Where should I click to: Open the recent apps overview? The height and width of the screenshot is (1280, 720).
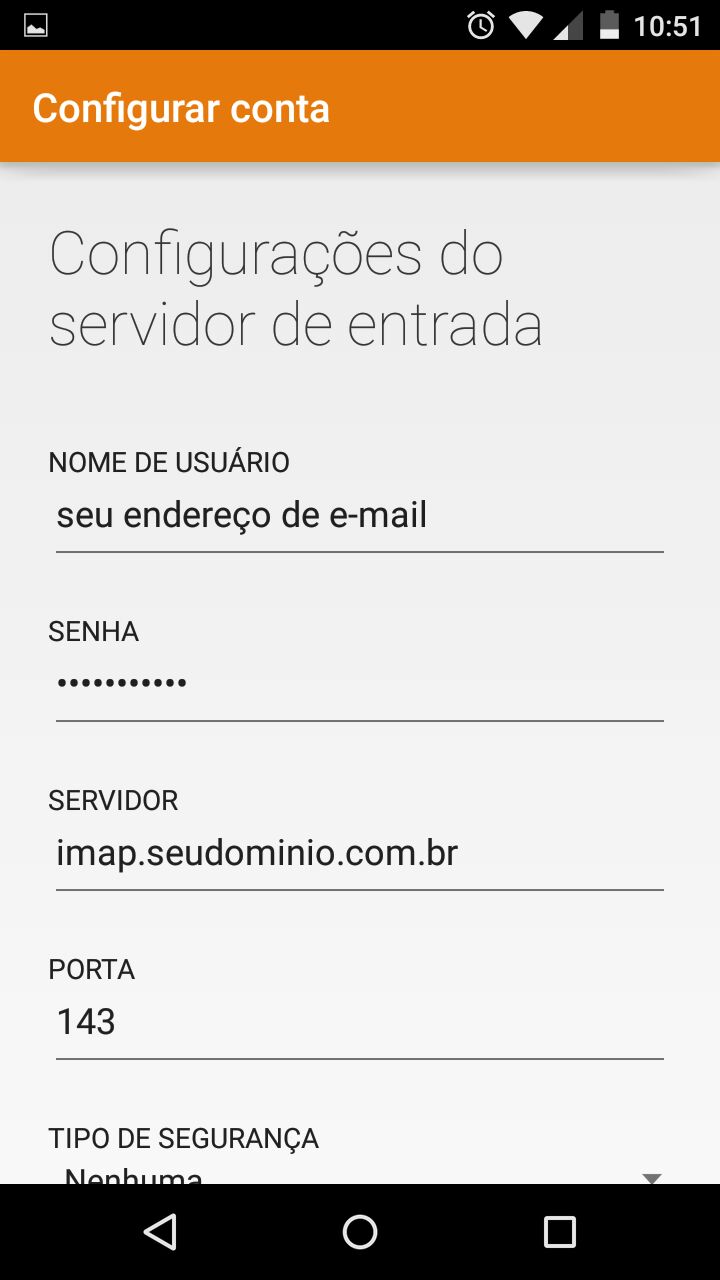point(560,1232)
